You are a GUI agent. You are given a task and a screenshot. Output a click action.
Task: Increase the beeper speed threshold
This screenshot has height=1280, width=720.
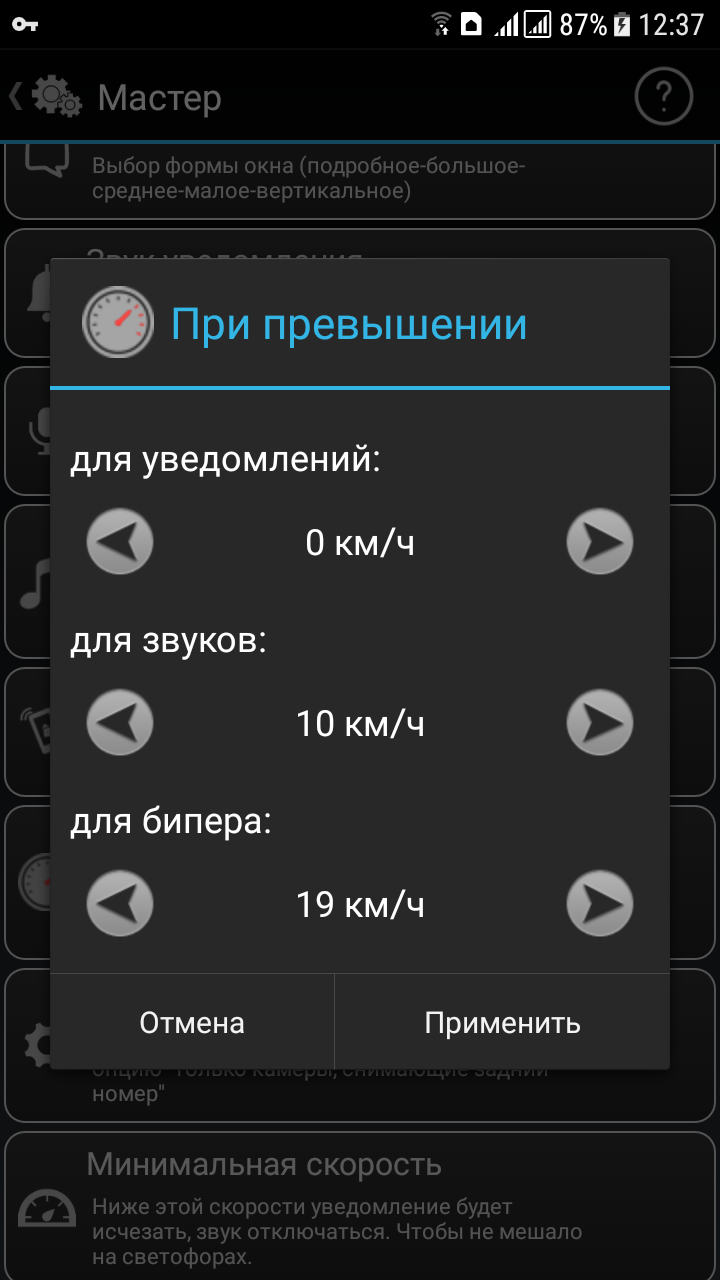tap(600, 904)
